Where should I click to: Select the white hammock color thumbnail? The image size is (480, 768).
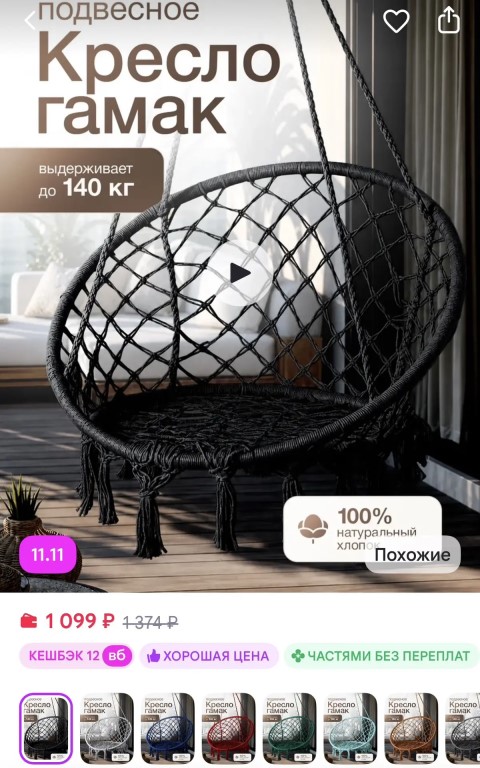107,728
